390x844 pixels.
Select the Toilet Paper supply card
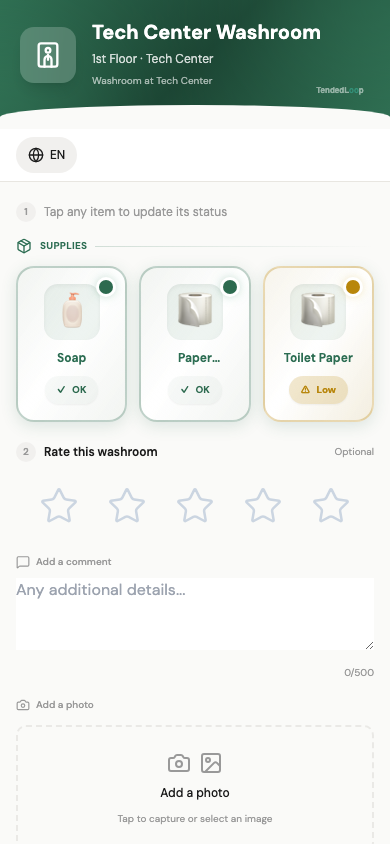coord(318,344)
